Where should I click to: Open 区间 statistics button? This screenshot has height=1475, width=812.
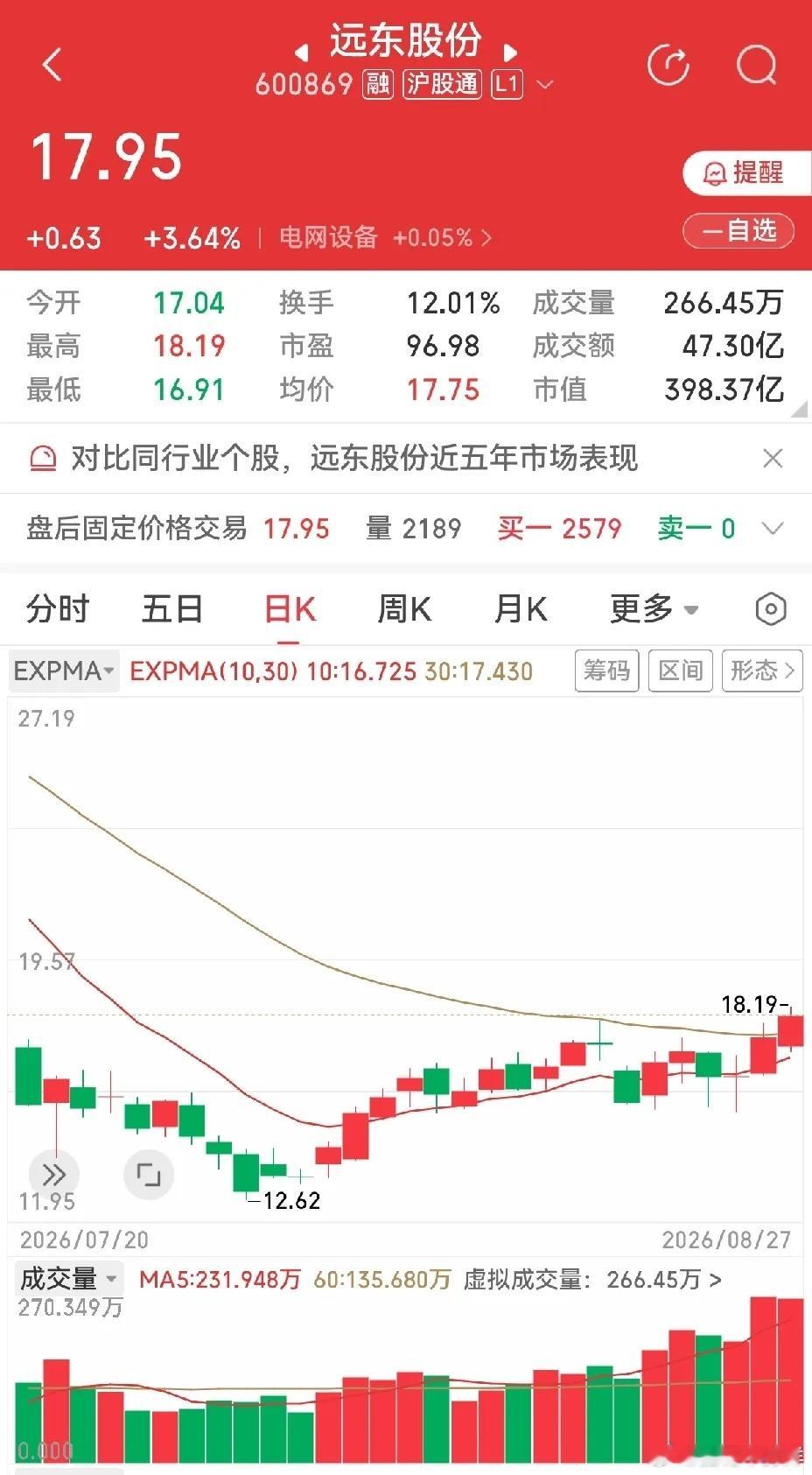click(681, 671)
